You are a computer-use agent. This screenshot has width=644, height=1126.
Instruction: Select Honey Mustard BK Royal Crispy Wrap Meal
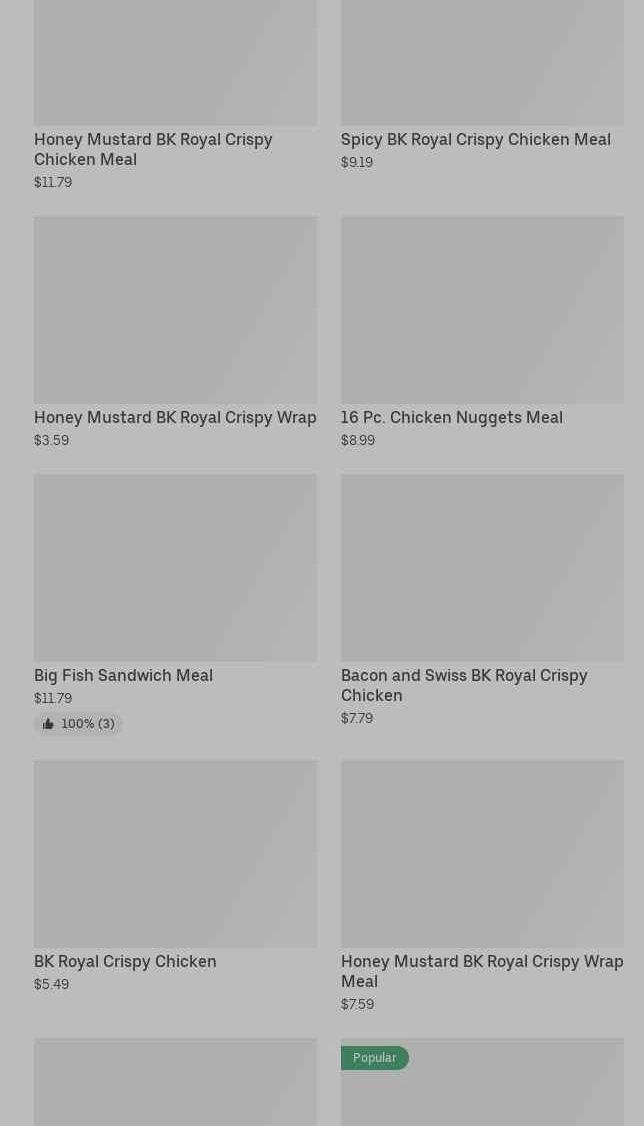pos(482,887)
